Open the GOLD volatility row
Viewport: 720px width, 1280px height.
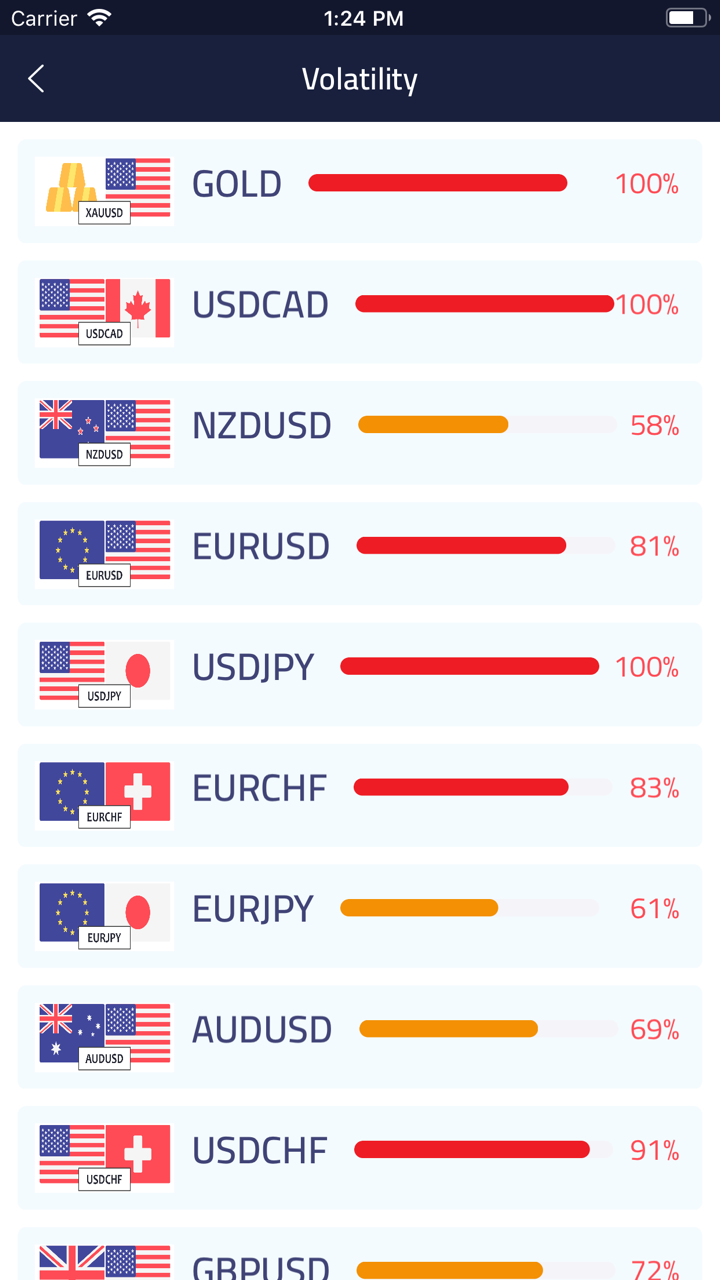click(360, 190)
